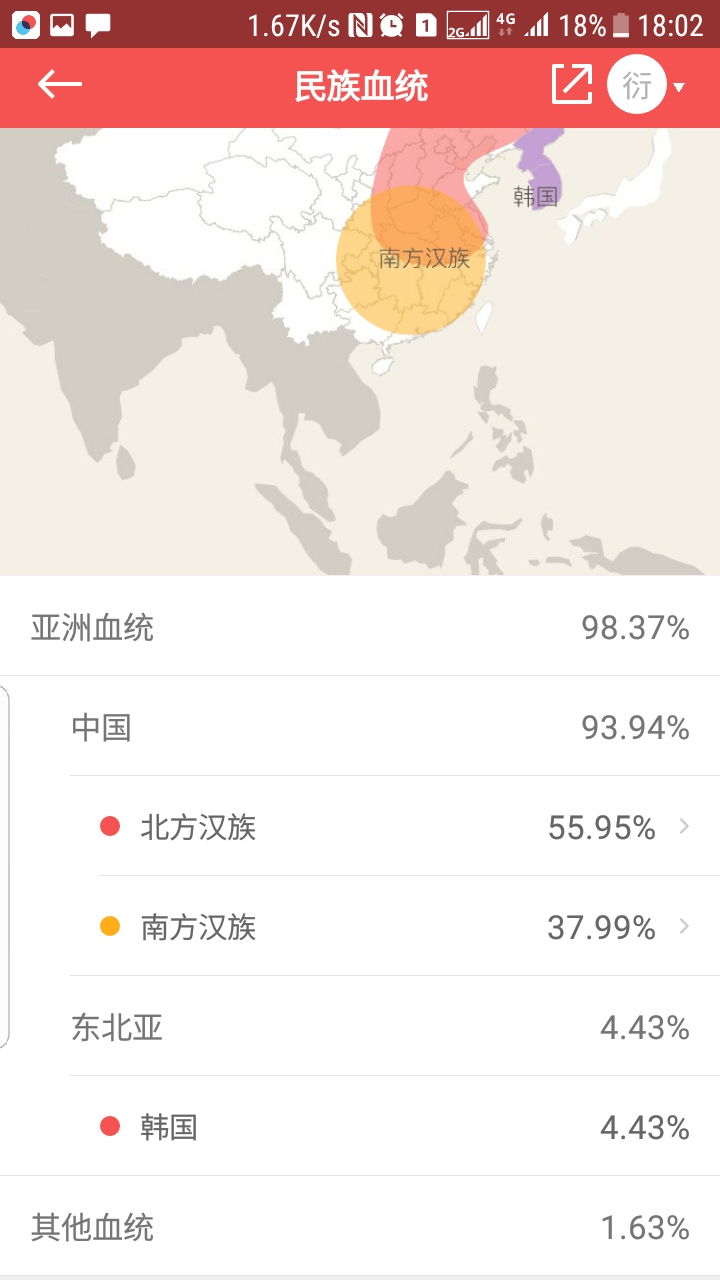Go back with the arrow icon
This screenshot has height=1280, width=720.
point(59,85)
